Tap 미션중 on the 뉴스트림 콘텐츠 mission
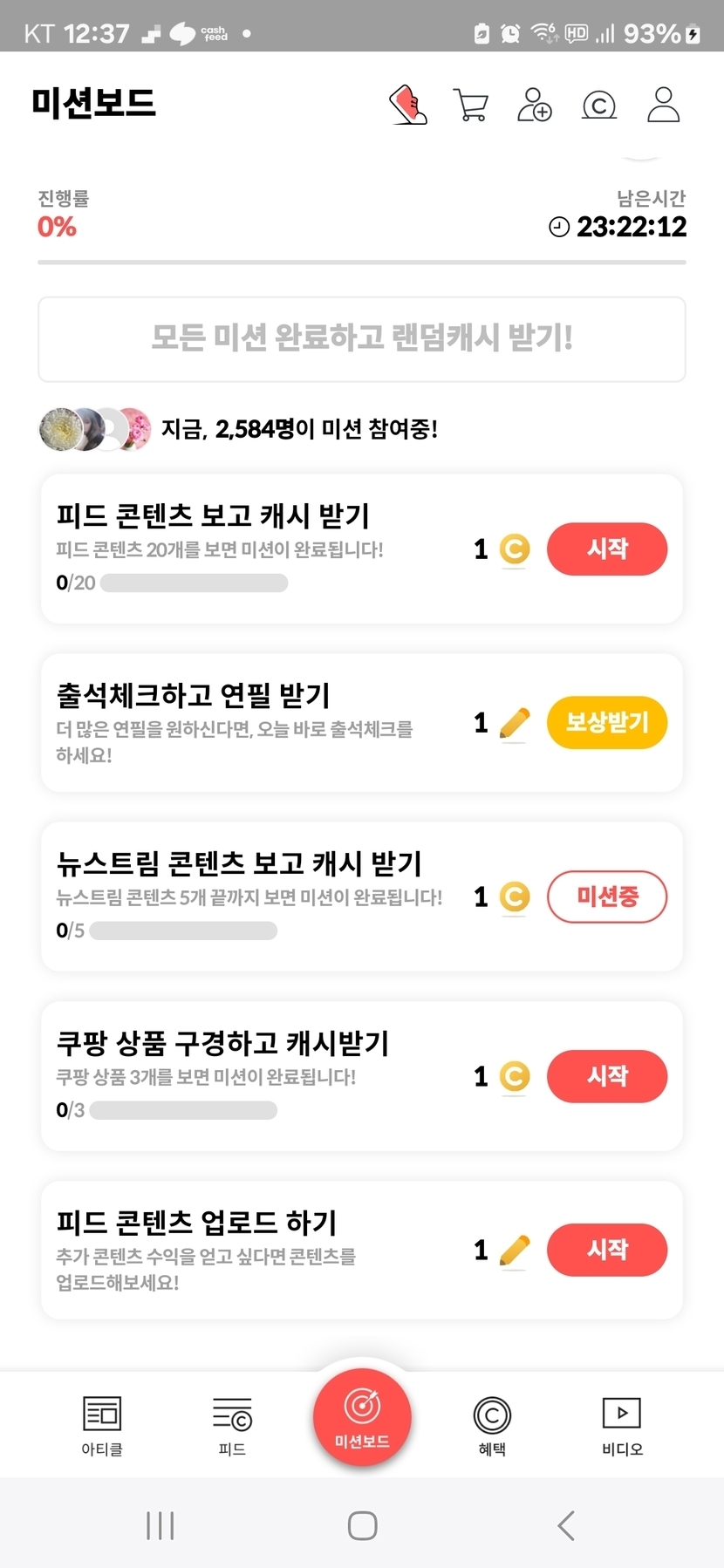This screenshot has height=1568, width=724. pos(607,896)
